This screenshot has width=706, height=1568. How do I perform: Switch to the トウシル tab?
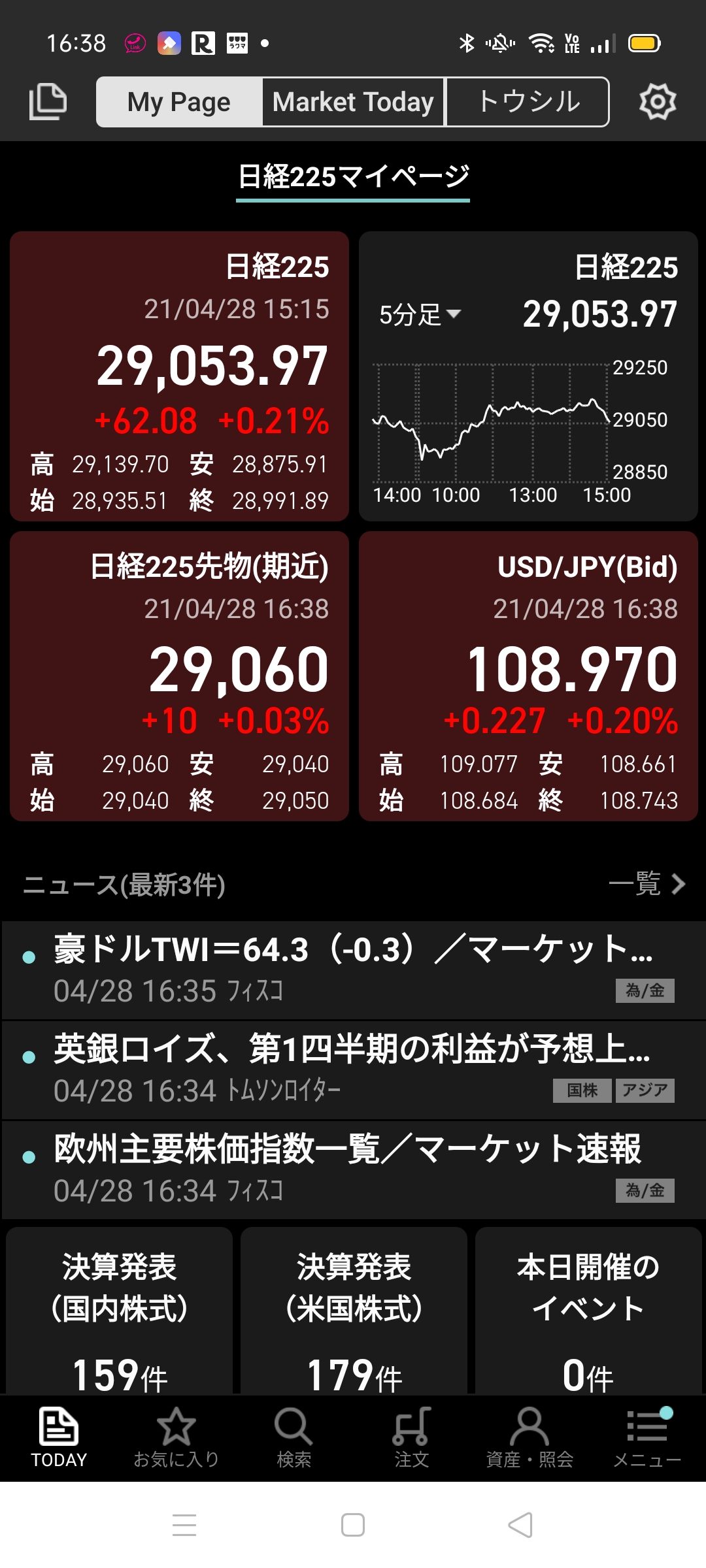(x=528, y=102)
